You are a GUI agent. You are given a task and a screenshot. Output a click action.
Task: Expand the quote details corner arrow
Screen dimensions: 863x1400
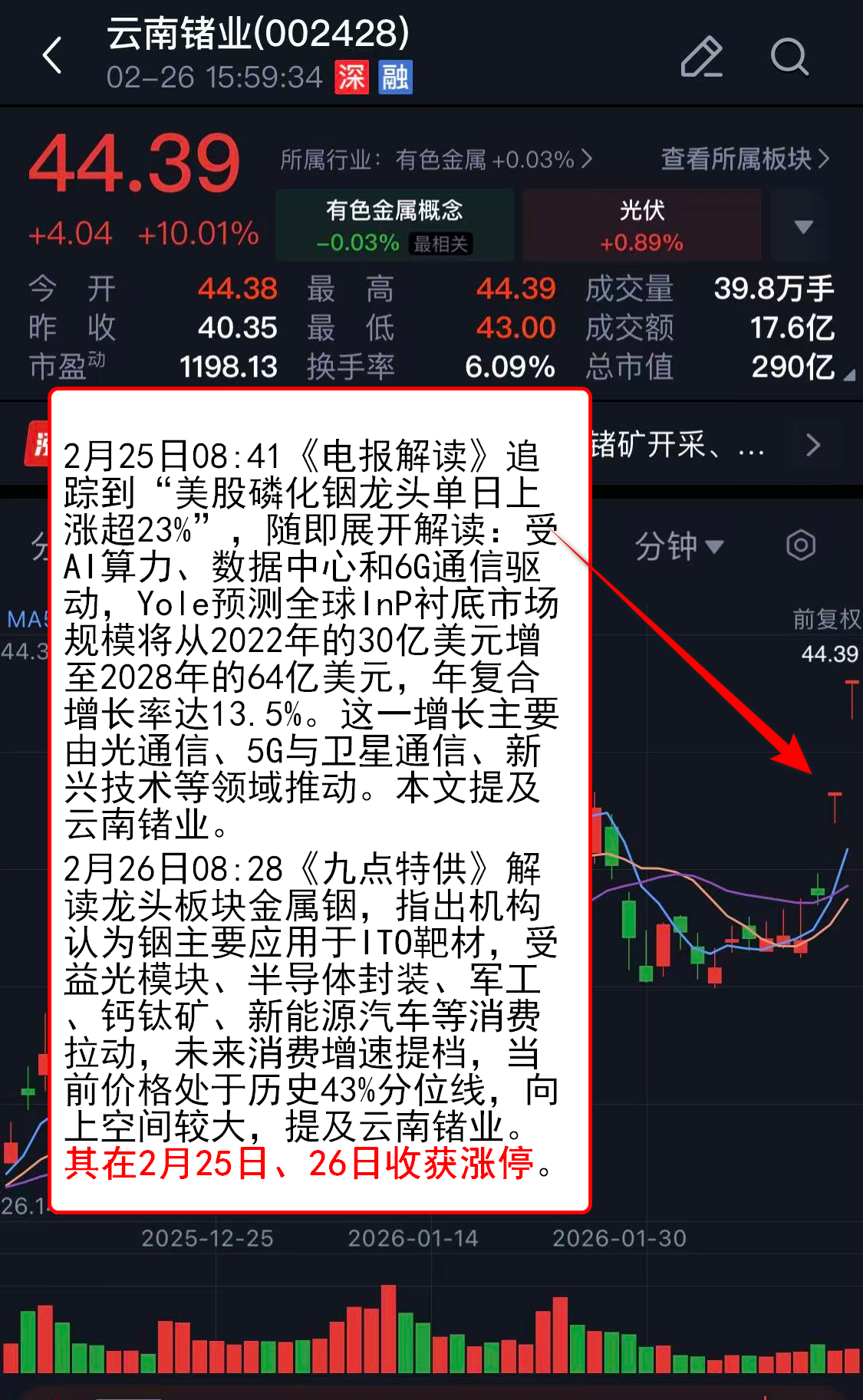(x=849, y=375)
